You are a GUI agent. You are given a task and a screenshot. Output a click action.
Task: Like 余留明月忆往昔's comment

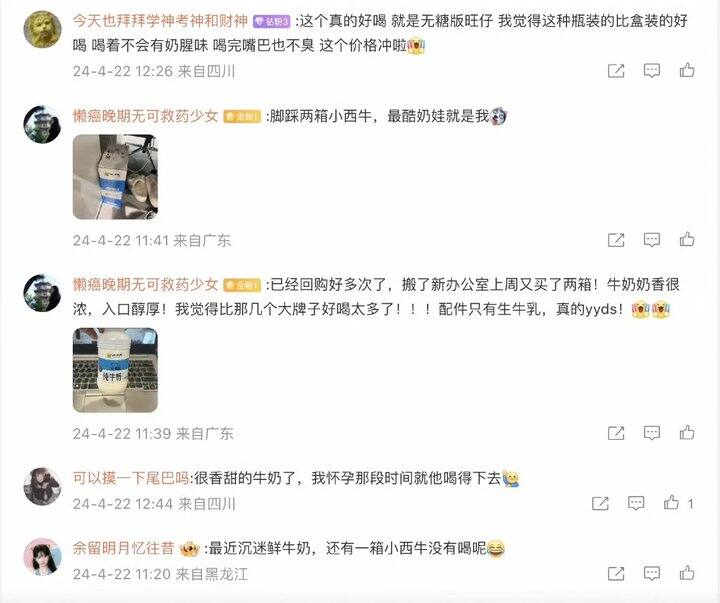pyautogui.click(x=687, y=573)
